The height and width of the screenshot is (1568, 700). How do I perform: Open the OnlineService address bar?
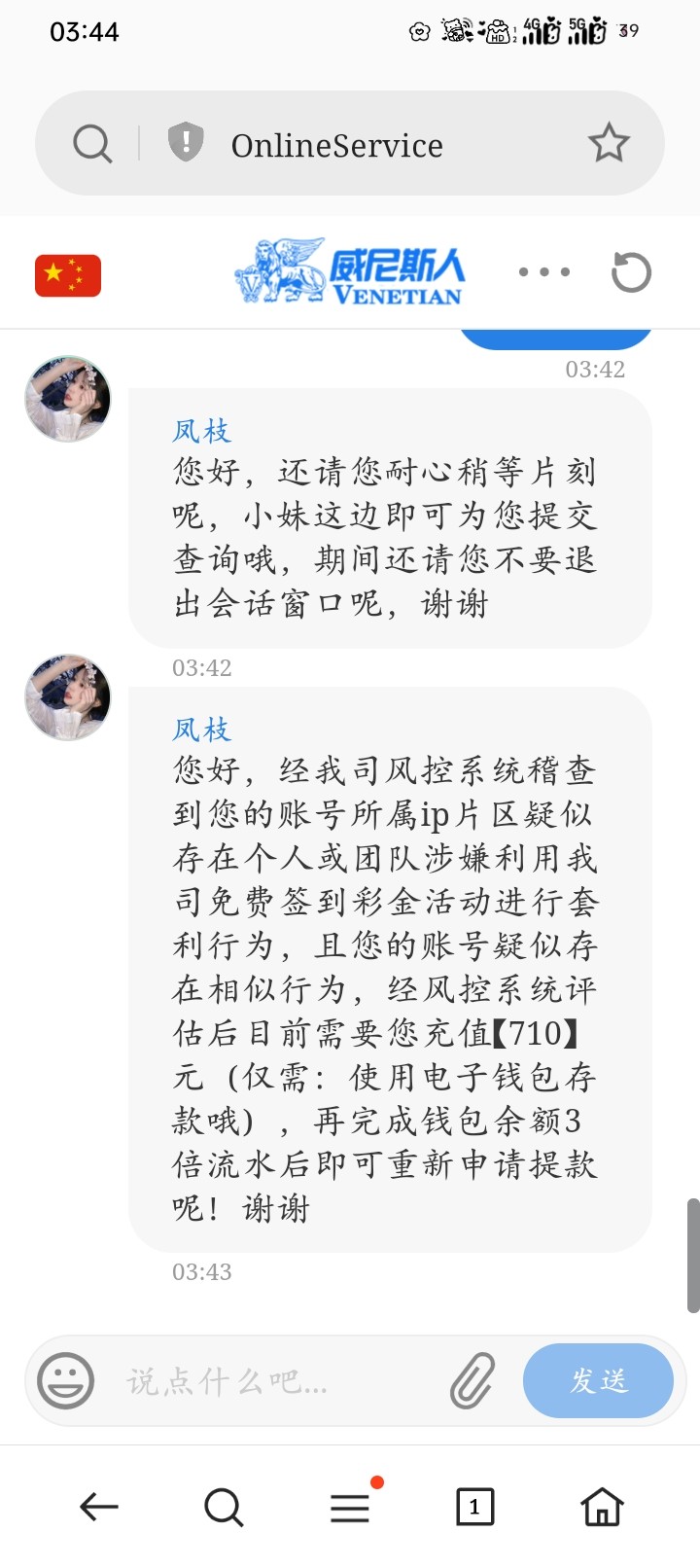click(336, 145)
